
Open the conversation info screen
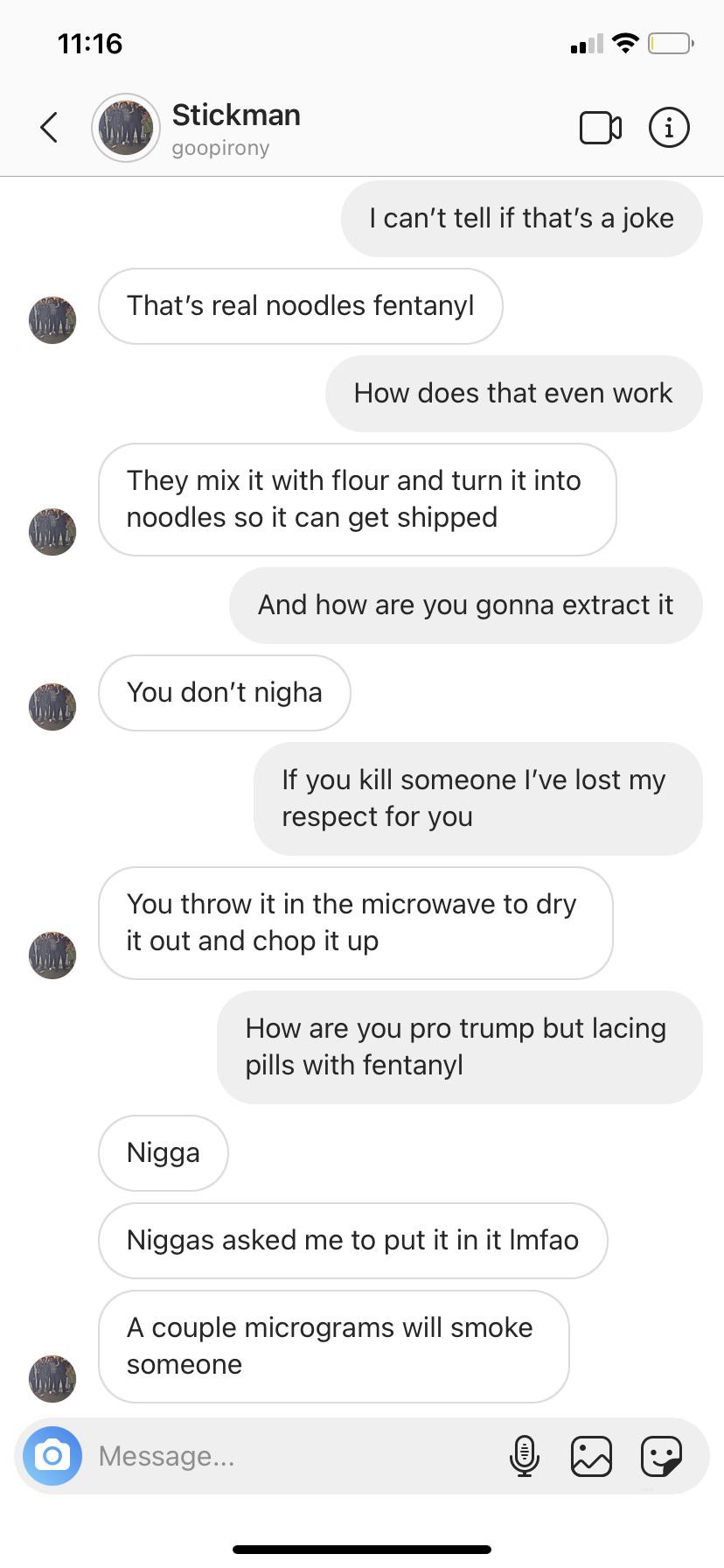click(668, 127)
